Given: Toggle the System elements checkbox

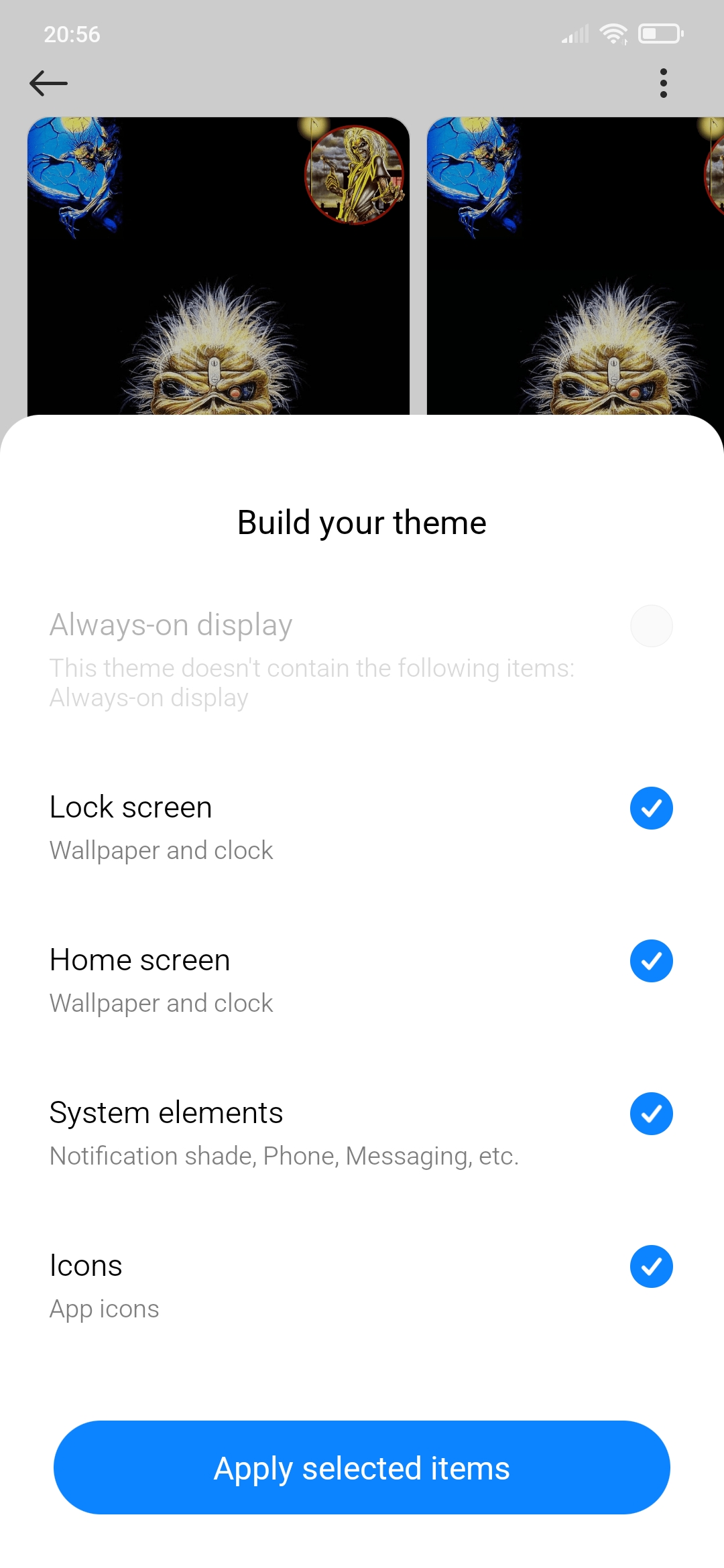Looking at the screenshot, I should (651, 1114).
